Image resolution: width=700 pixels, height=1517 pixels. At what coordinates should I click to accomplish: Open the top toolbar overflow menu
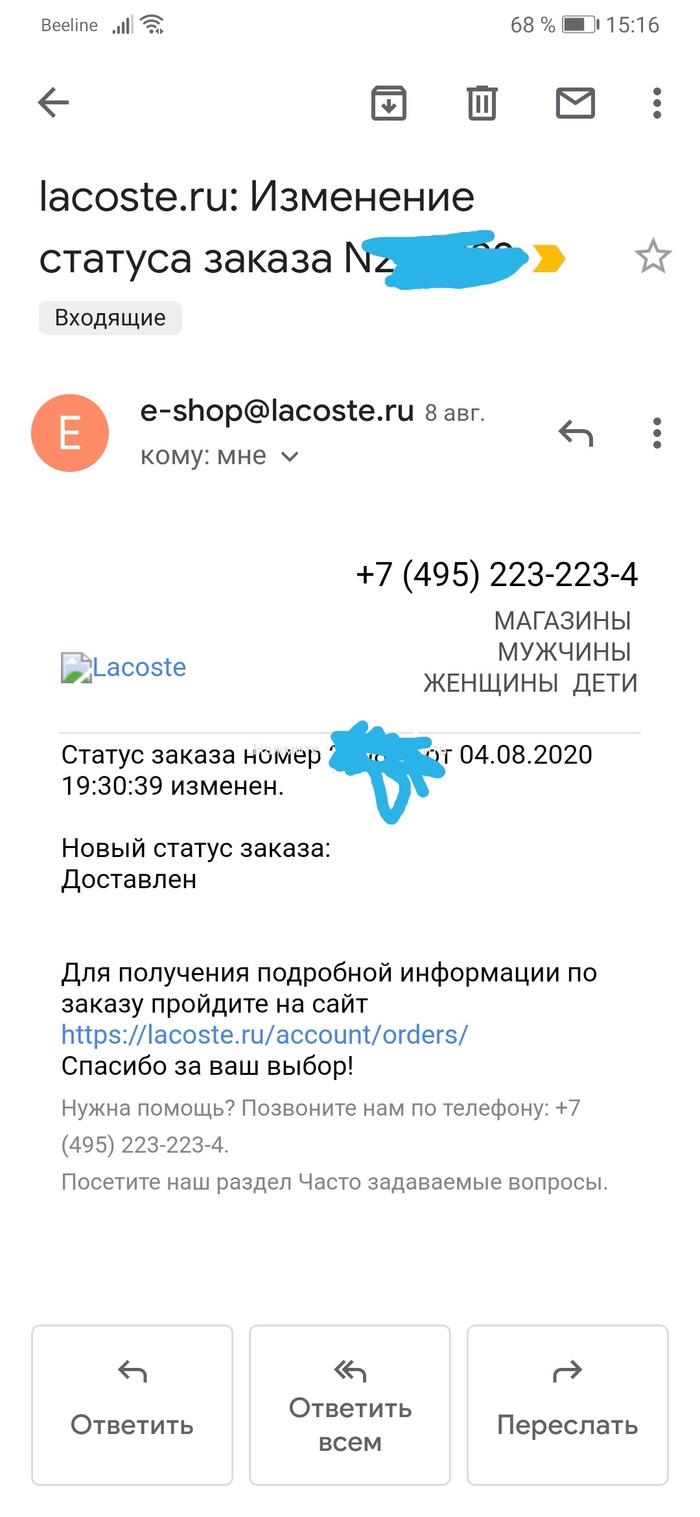656,102
